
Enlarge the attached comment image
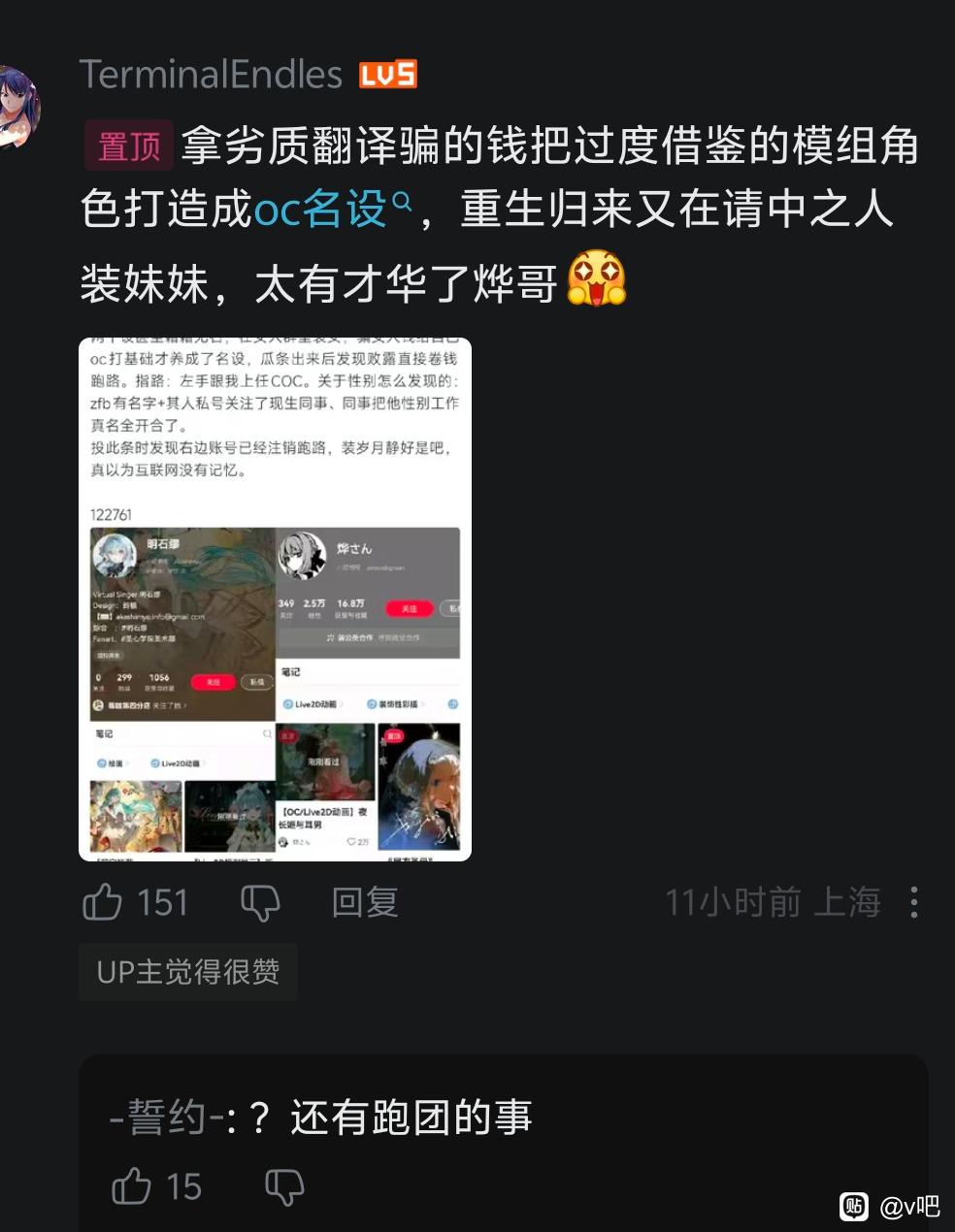pyautogui.click(x=275, y=599)
